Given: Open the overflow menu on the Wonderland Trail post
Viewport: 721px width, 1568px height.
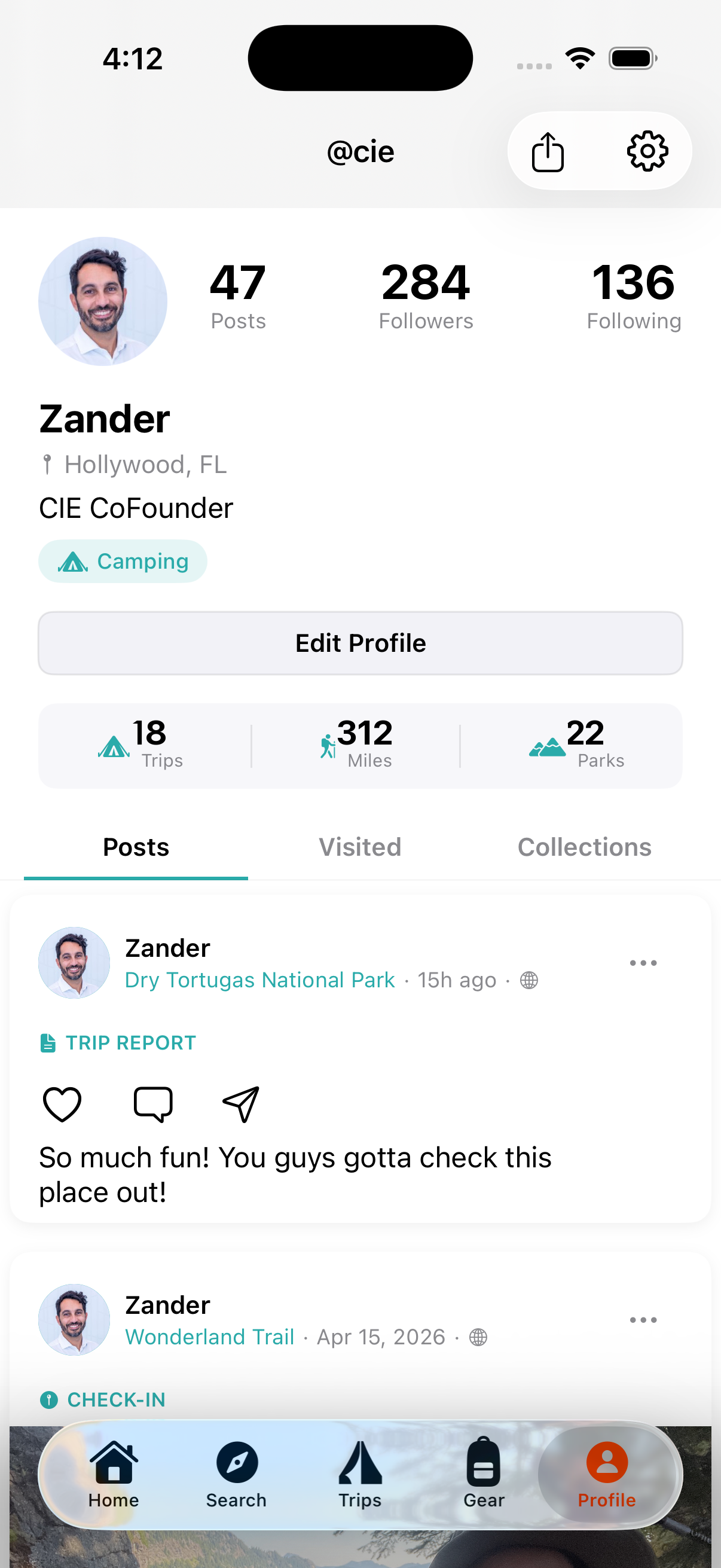Looking at the screenshot, I should pyautogui.click(x=644, y=1320).
